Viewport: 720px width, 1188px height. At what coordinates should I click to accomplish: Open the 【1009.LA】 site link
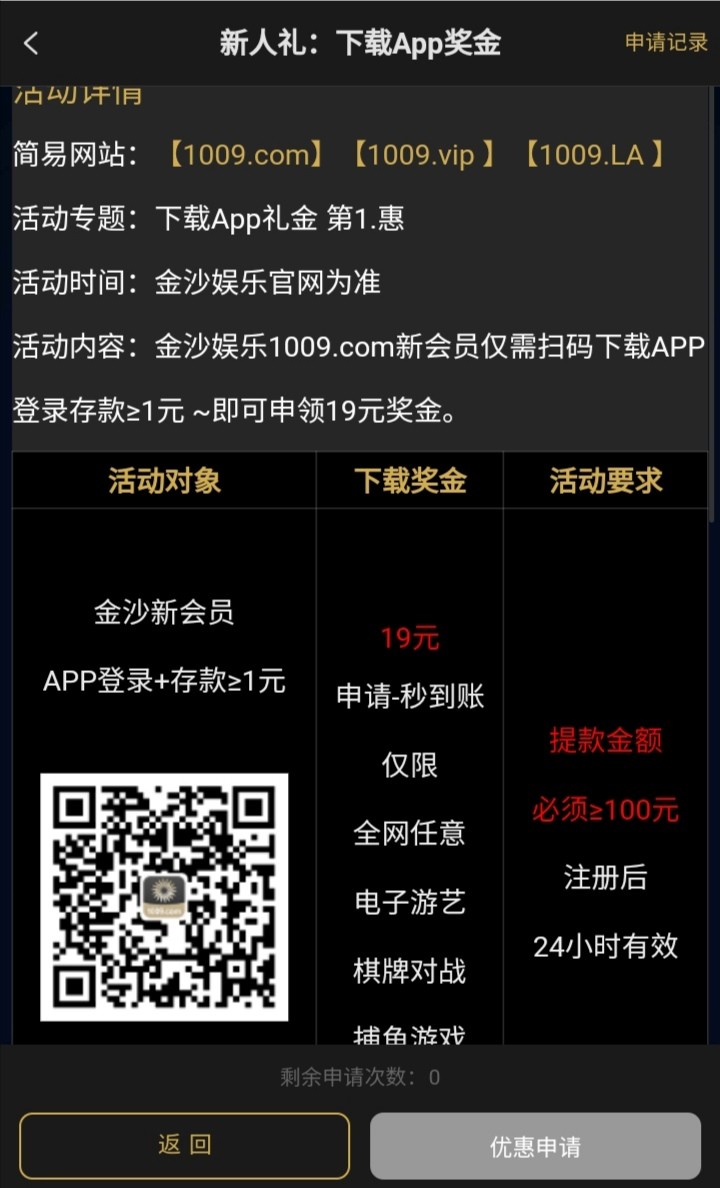[x=595, y=155]
